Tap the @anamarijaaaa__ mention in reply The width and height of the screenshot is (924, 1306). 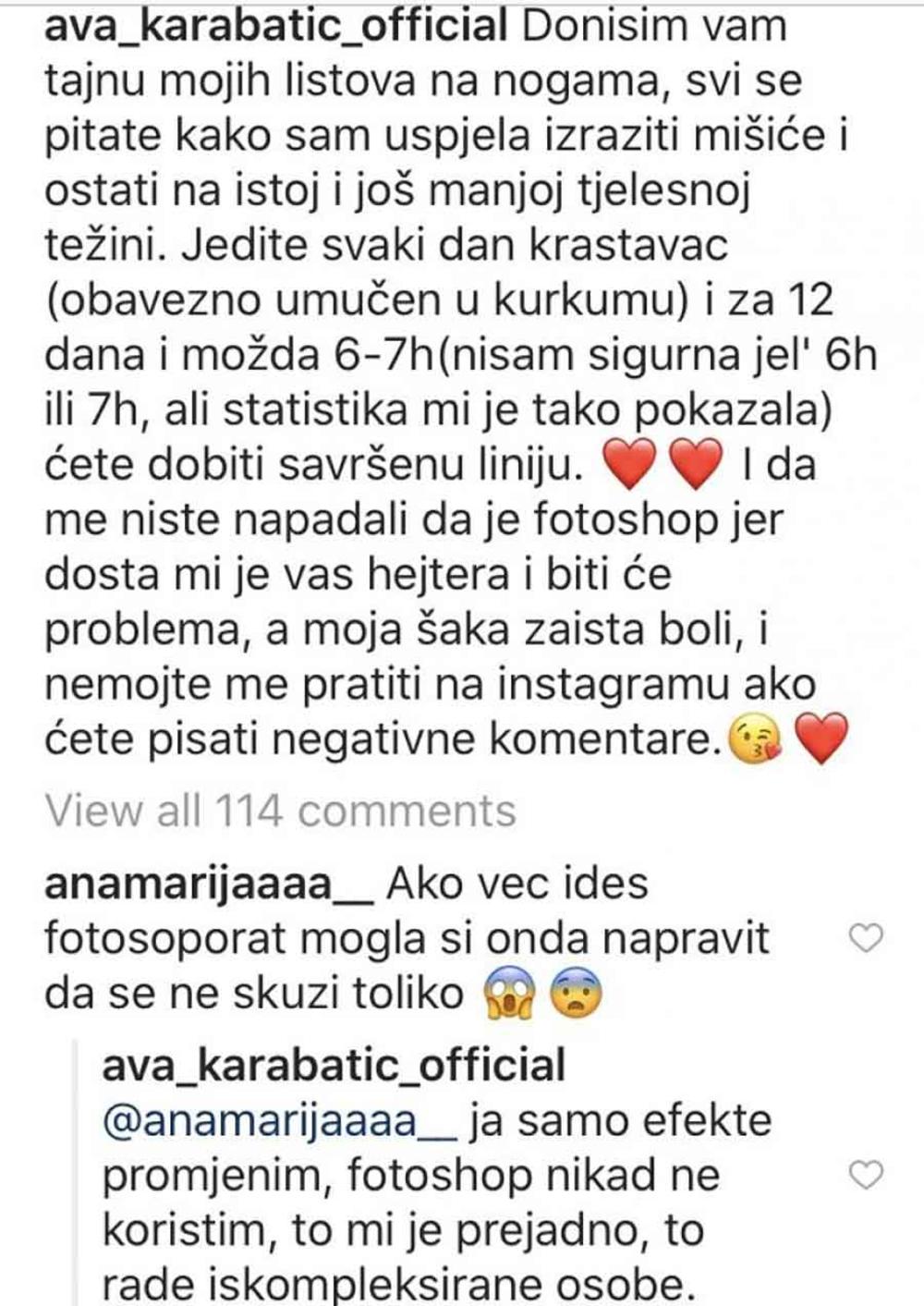[x=279, y=1121]
